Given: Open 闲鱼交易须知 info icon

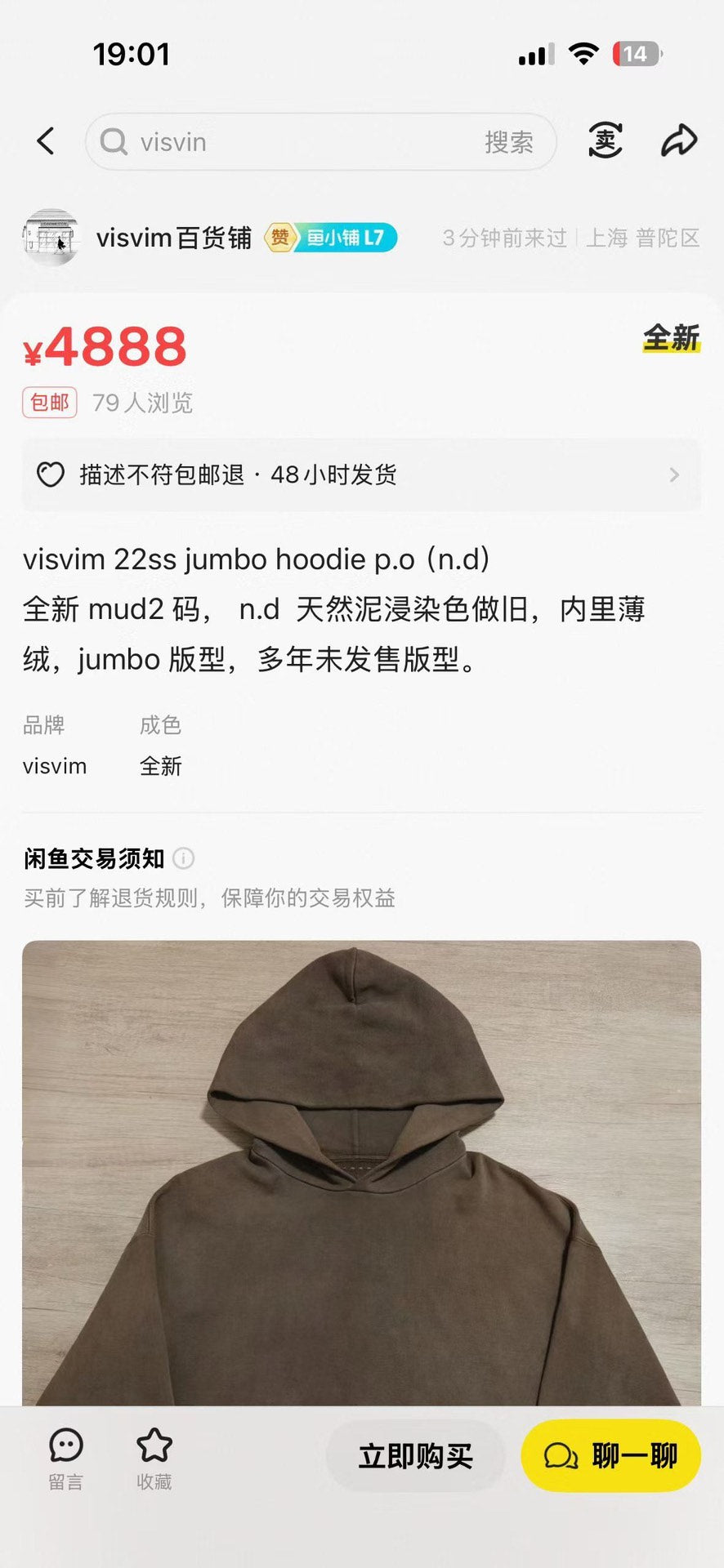Looking at the screenshot, I should (185, 858).
